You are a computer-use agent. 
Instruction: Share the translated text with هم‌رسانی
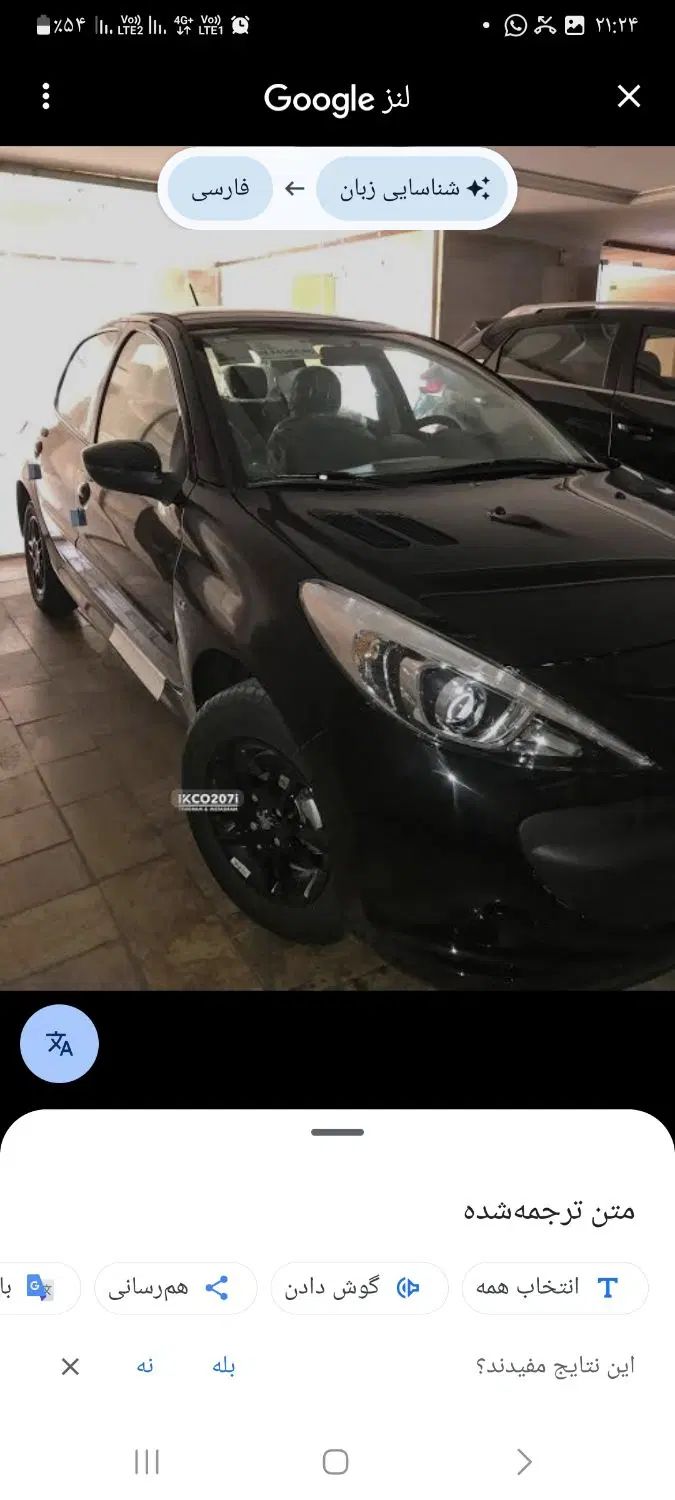tap(175, 1287)
